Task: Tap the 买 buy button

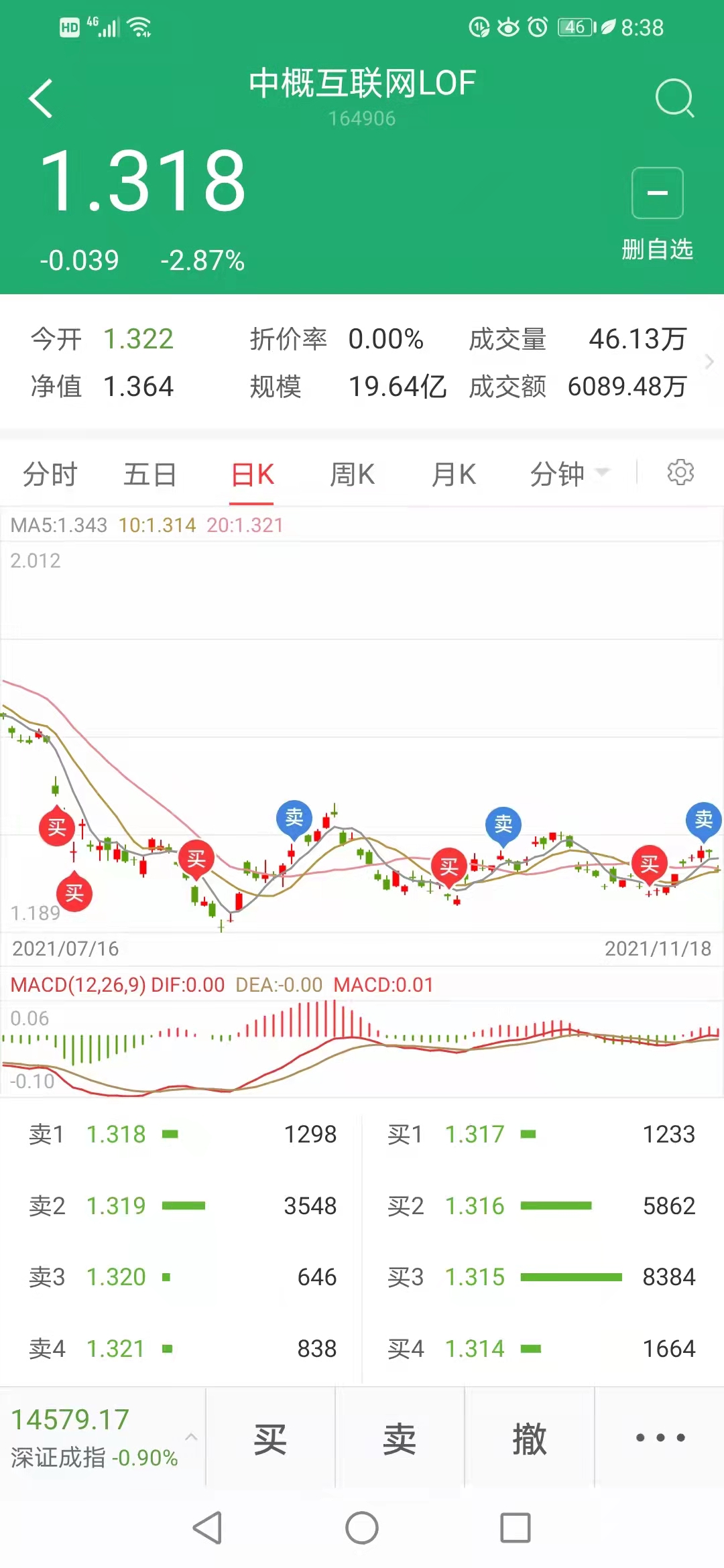Action: (270, 1438)
